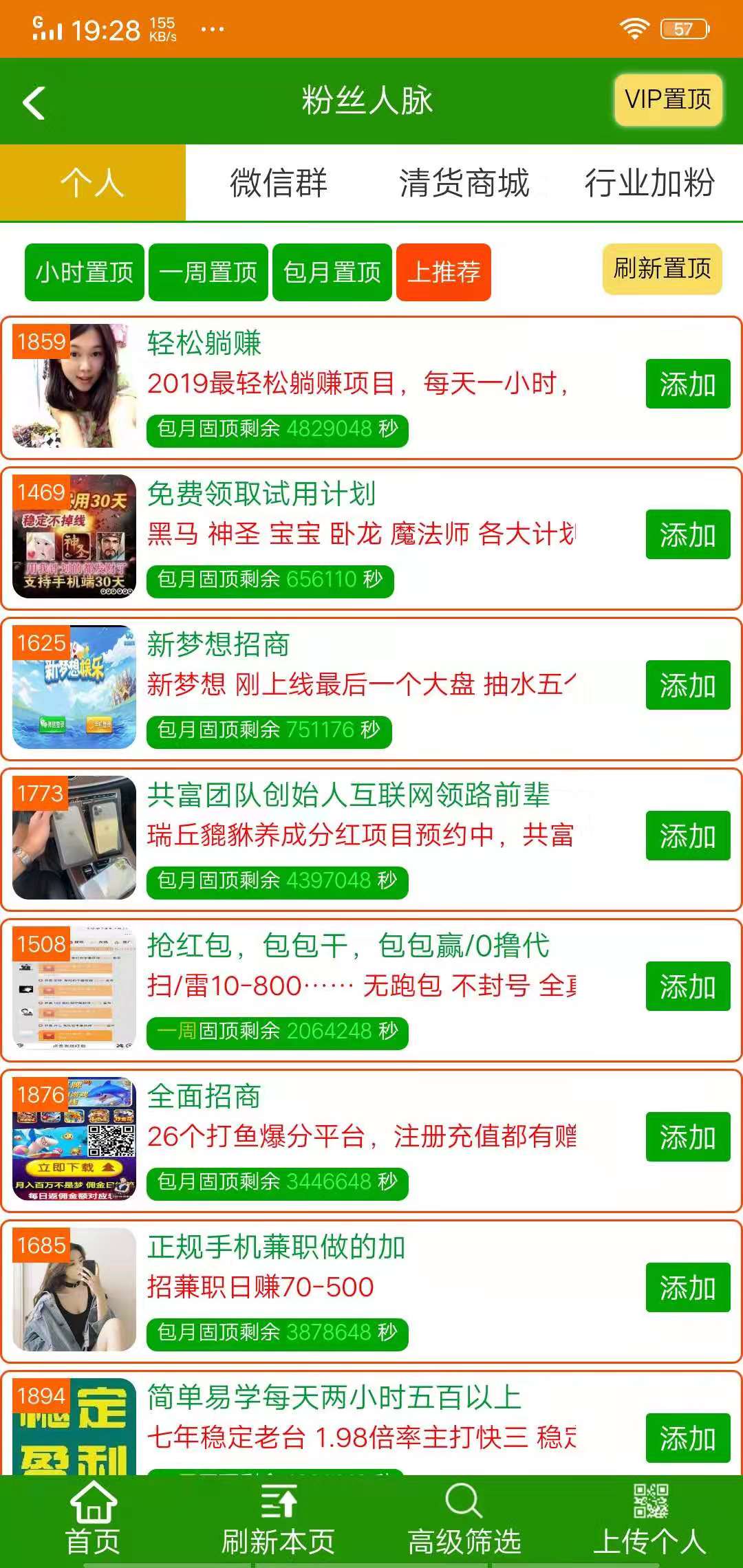Add the 全面招商 listing
The image size is (743, 1568).
[x=687, y=1137]
